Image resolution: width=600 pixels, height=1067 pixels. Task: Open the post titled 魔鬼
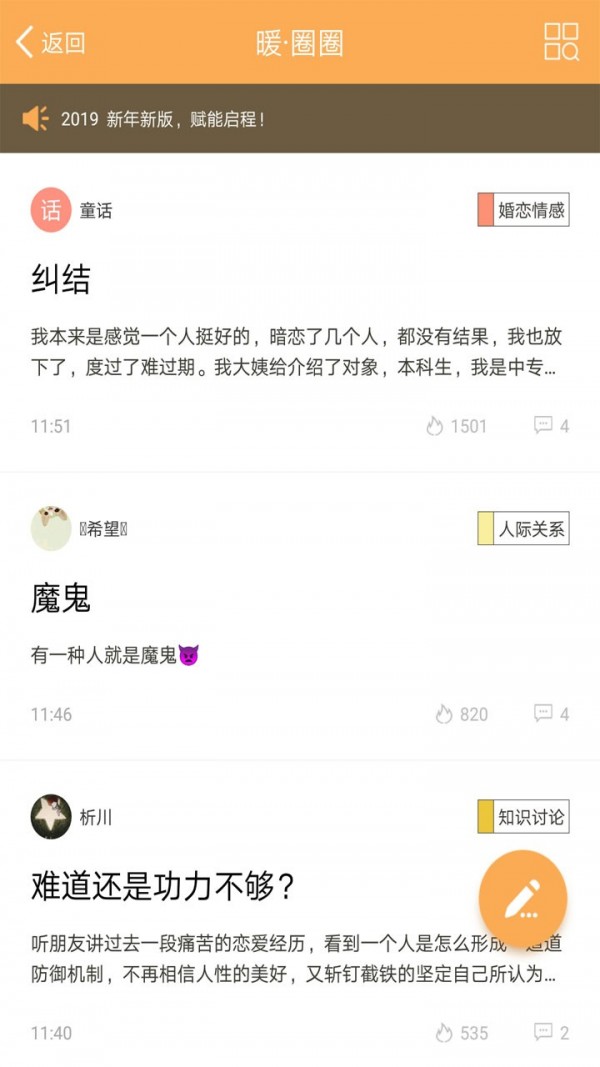point(61,598)
